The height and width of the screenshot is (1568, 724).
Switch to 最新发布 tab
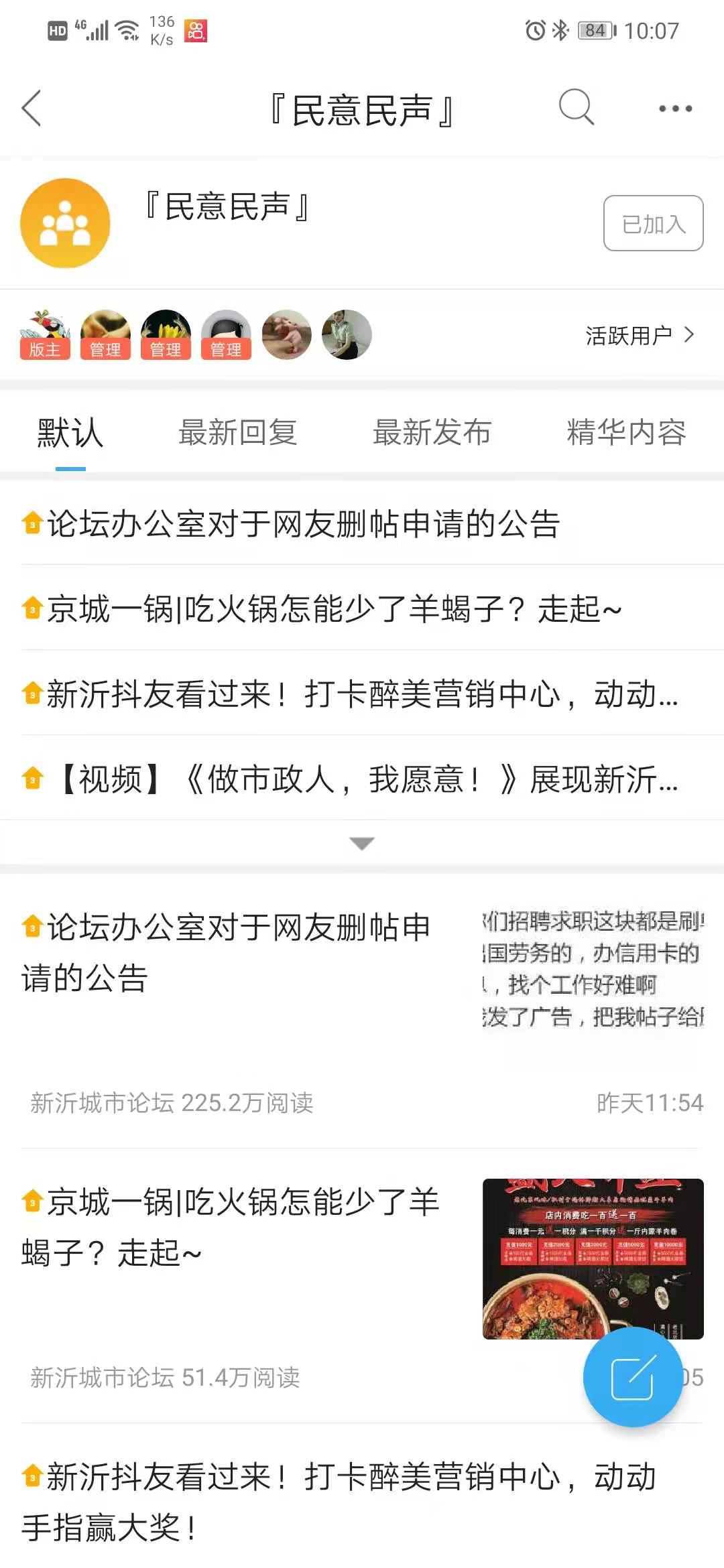point(432,433)
